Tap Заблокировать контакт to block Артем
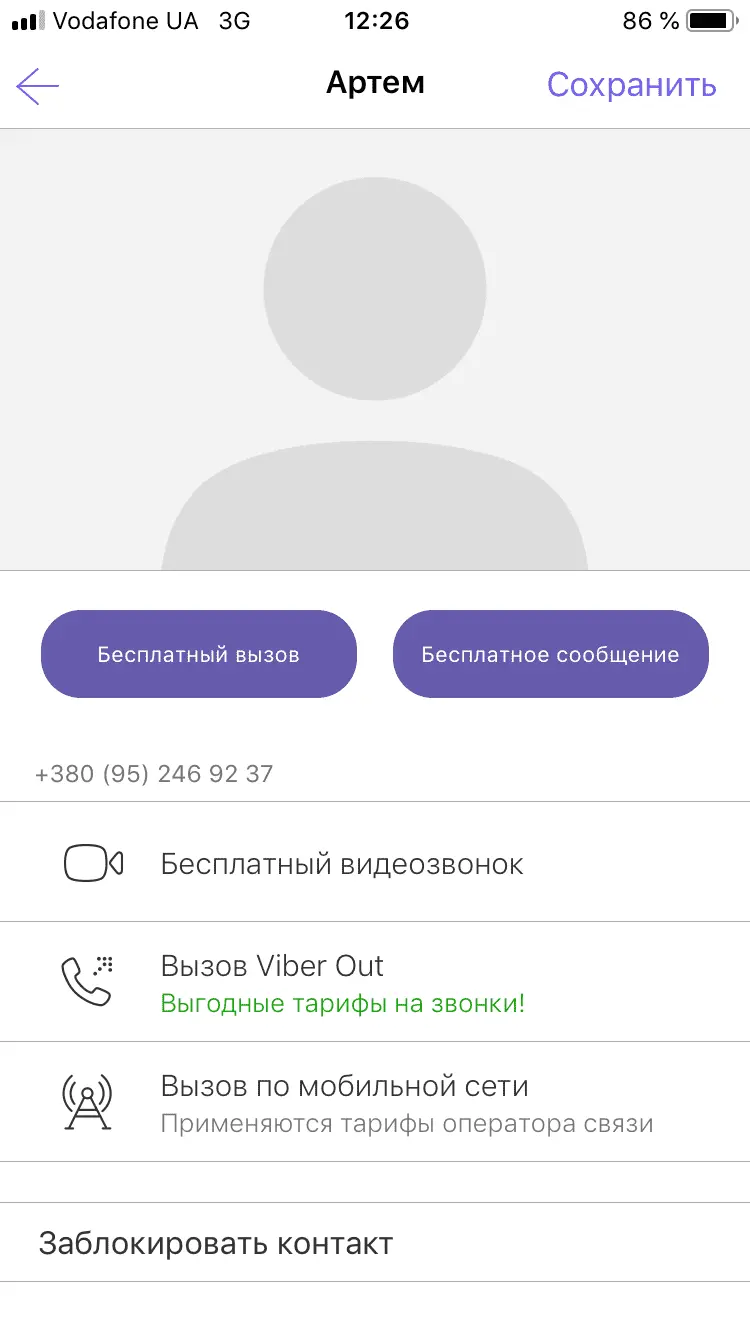750x1334 pixels. coord(216,1244)
